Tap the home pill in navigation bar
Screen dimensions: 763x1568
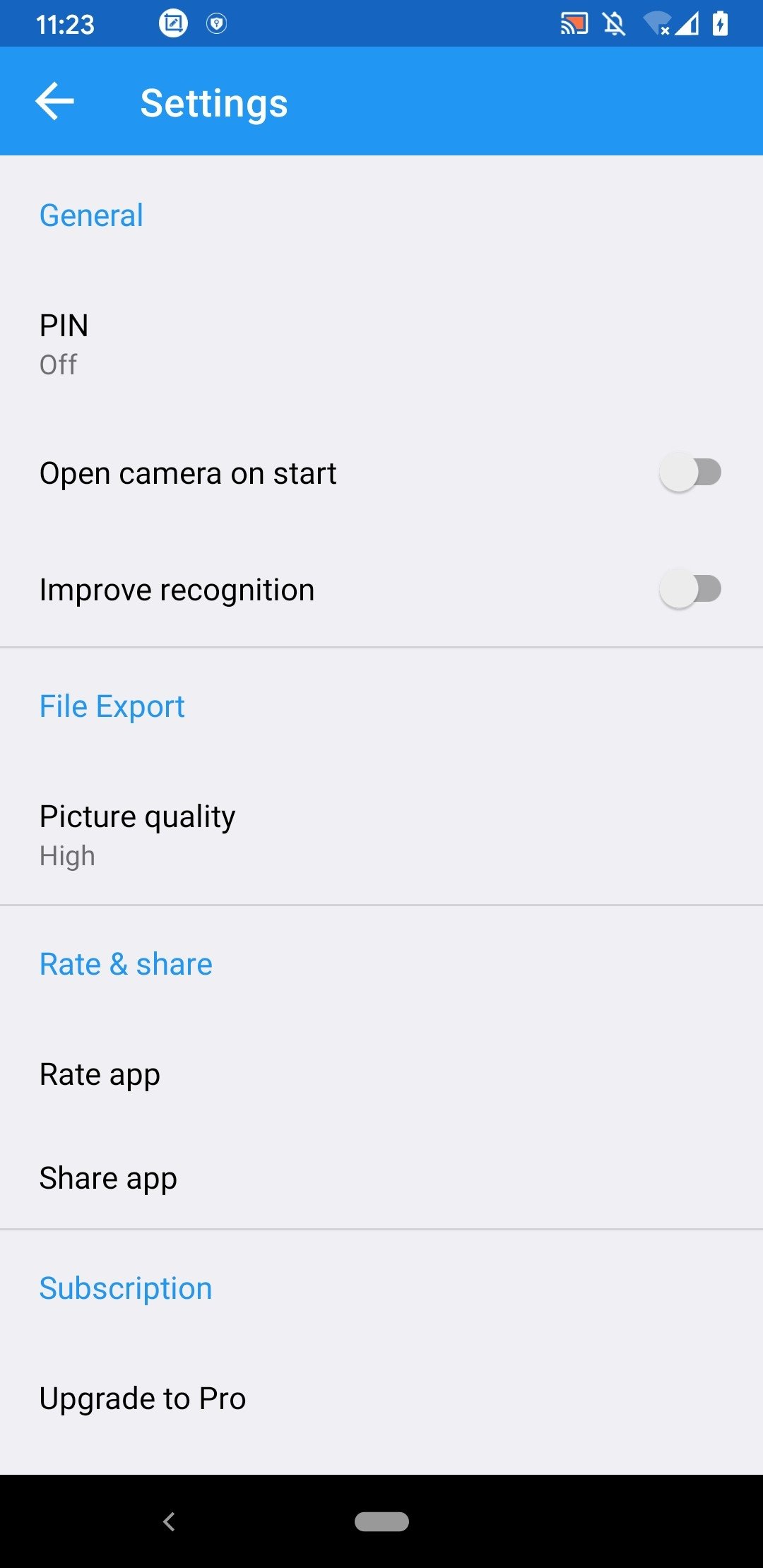pos(381,1521)
